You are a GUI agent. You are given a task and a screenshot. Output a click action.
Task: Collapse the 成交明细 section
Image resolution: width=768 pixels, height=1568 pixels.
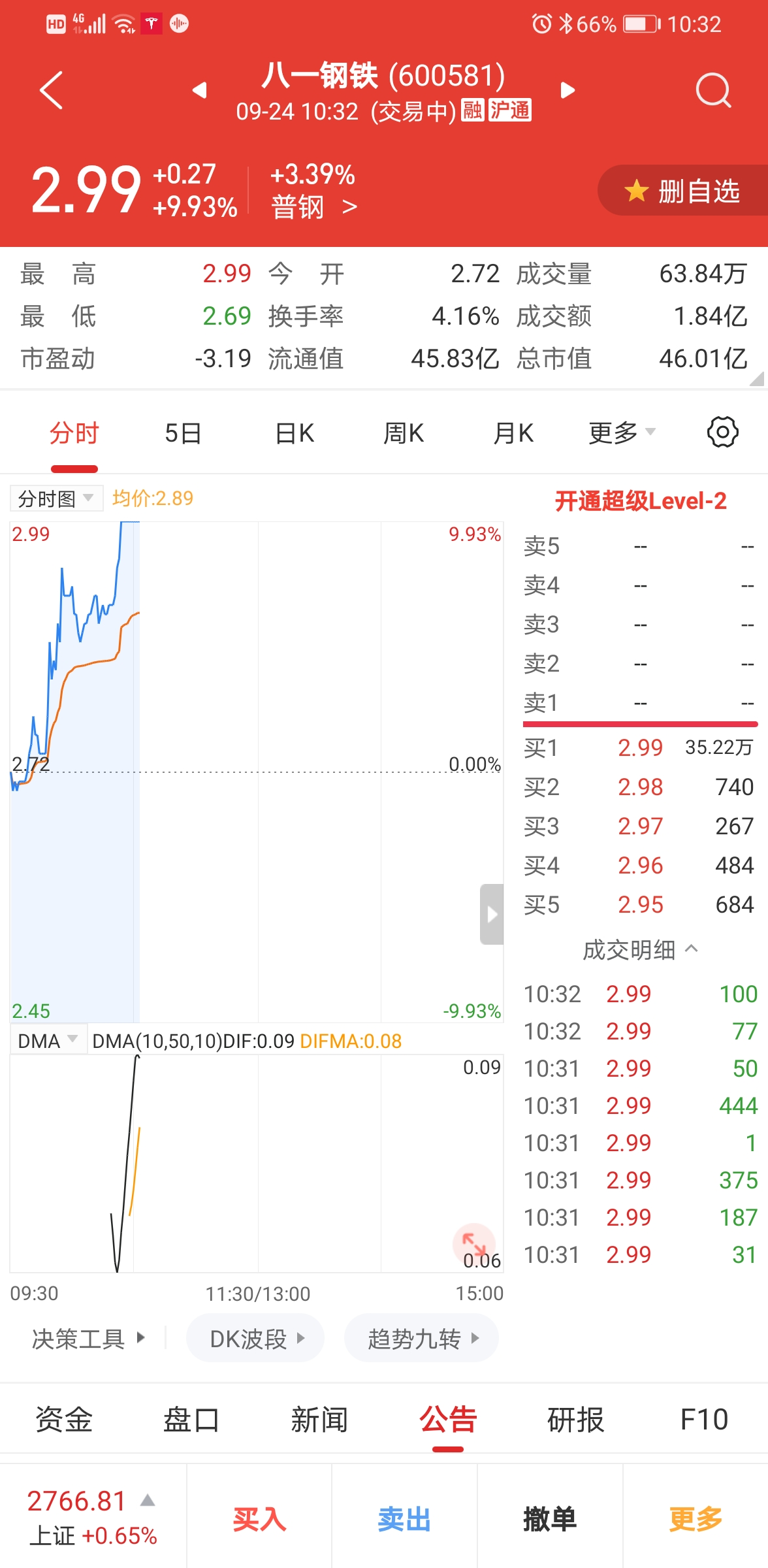(640, 949)
